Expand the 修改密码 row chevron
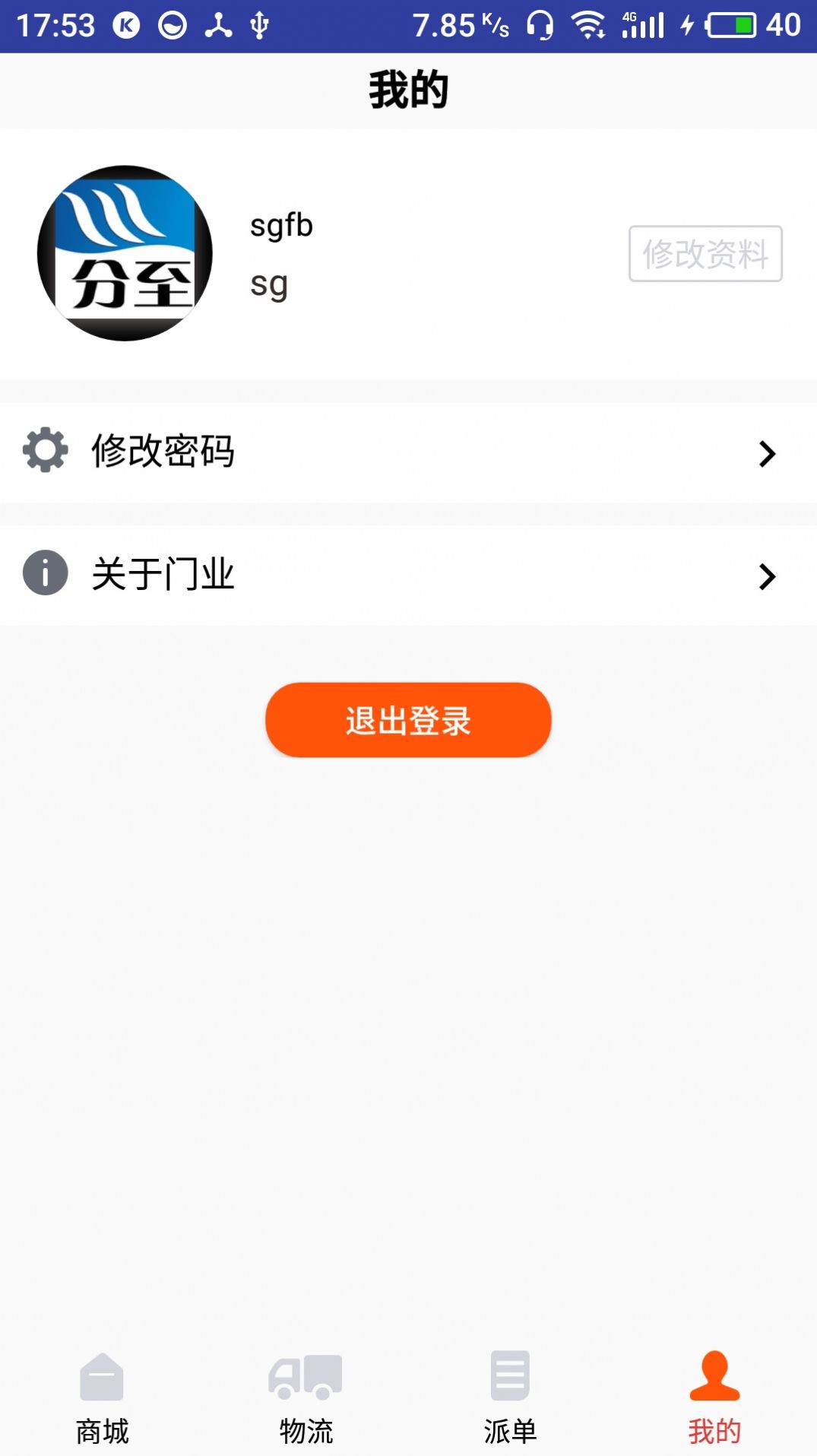This screenshot has height=1456, width=817. [x=767, y=452]
